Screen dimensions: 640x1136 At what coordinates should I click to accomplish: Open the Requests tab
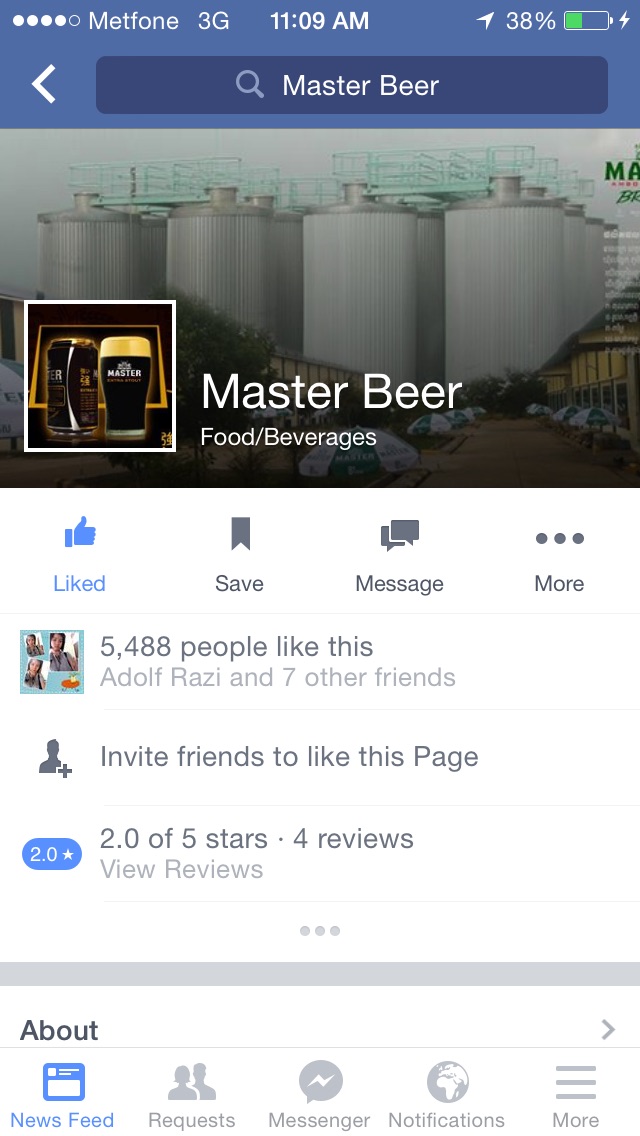point(191,1094)
